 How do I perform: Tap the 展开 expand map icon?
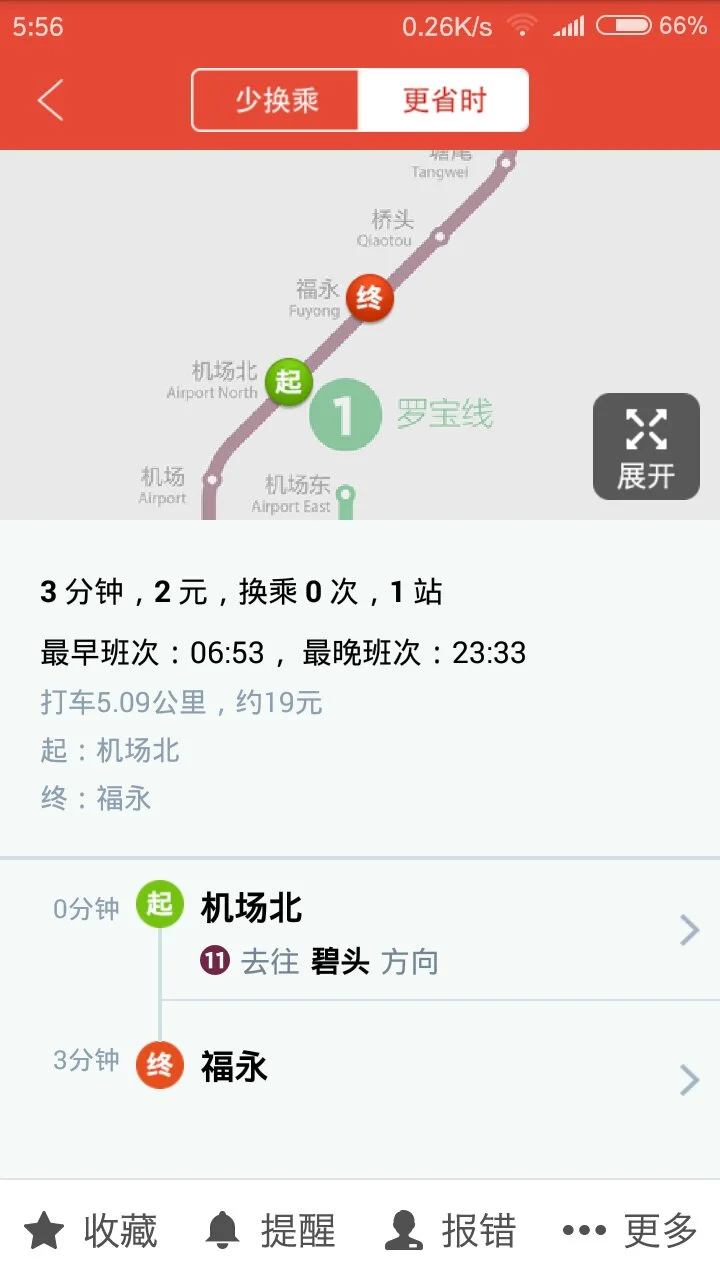click(x=646, y=445)
